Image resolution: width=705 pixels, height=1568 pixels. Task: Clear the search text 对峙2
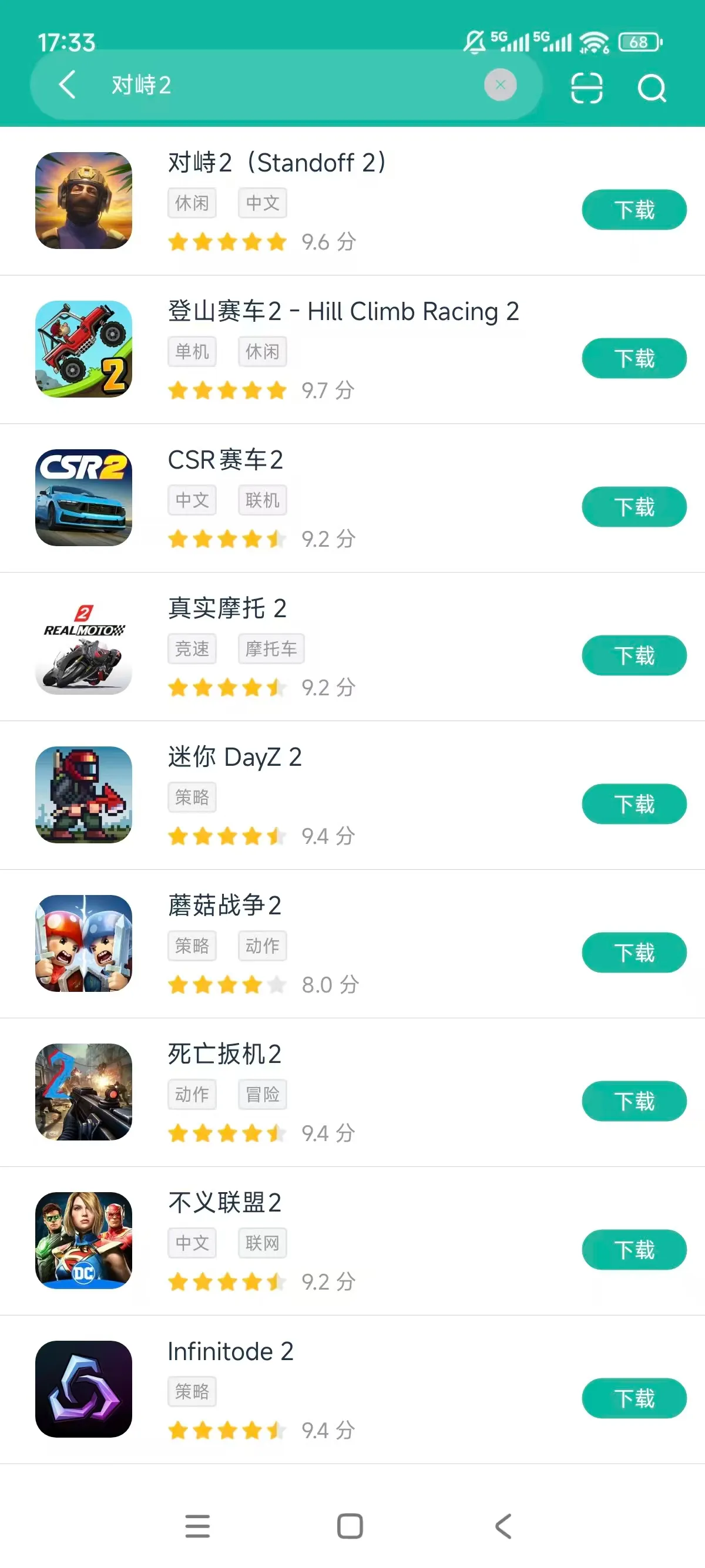(500, 85)
